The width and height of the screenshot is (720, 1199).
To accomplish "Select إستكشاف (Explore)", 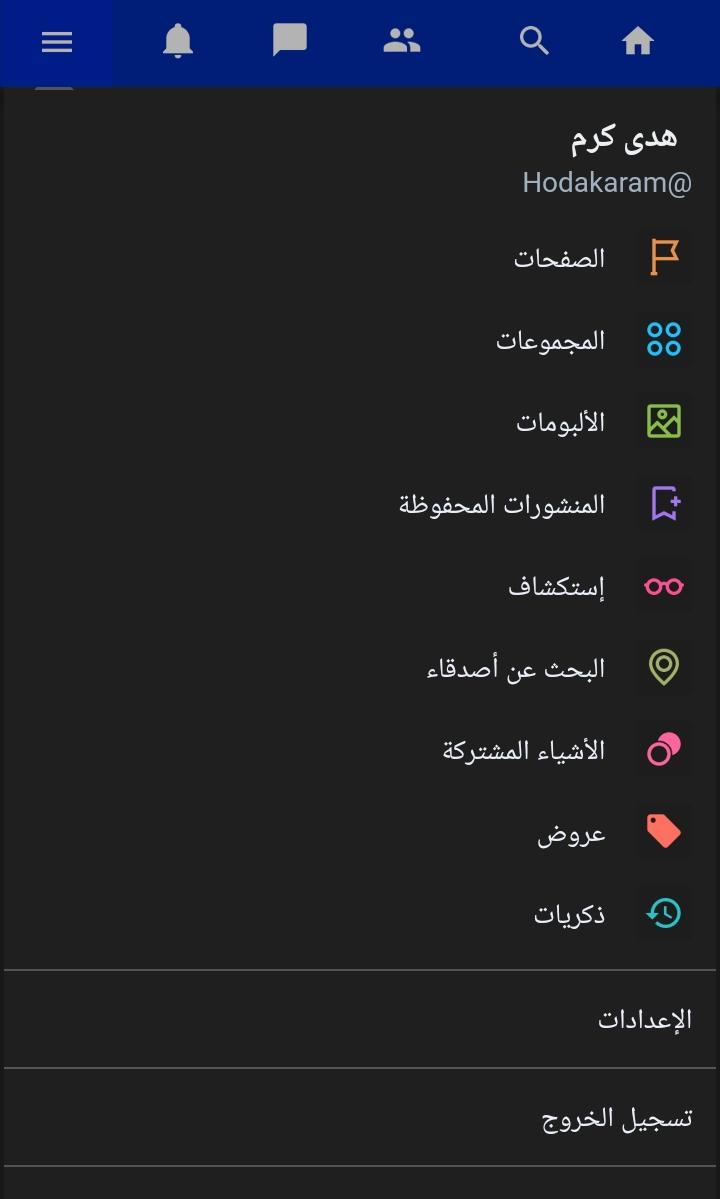I will pyautogui.click(x=557, y=586).
